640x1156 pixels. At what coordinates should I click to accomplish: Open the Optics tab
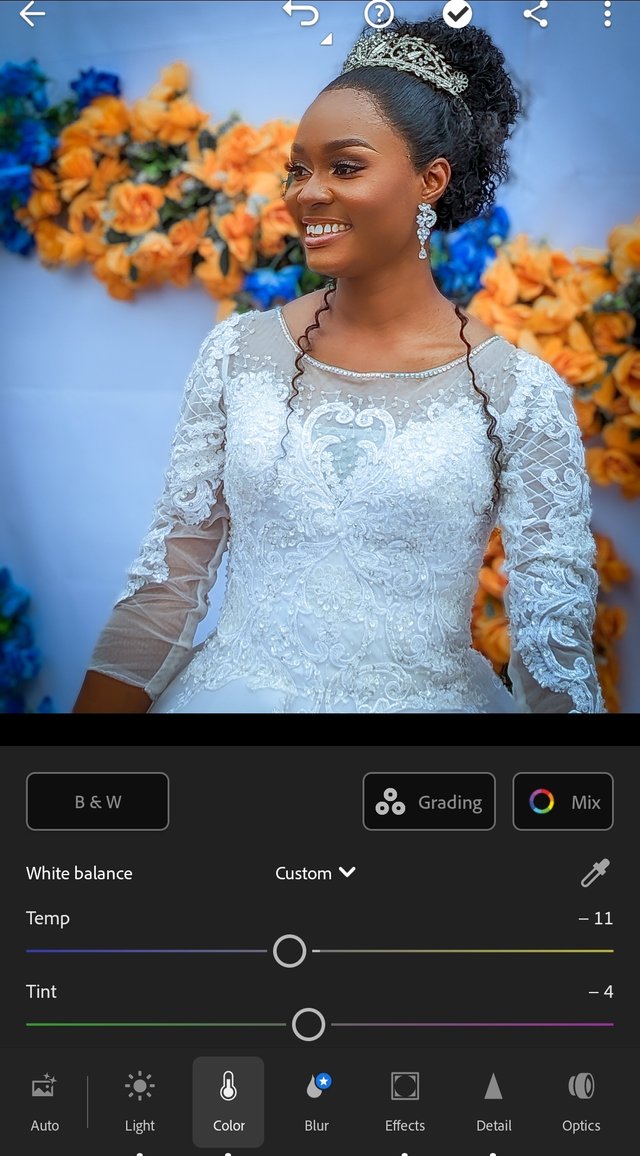(581, 1102)
